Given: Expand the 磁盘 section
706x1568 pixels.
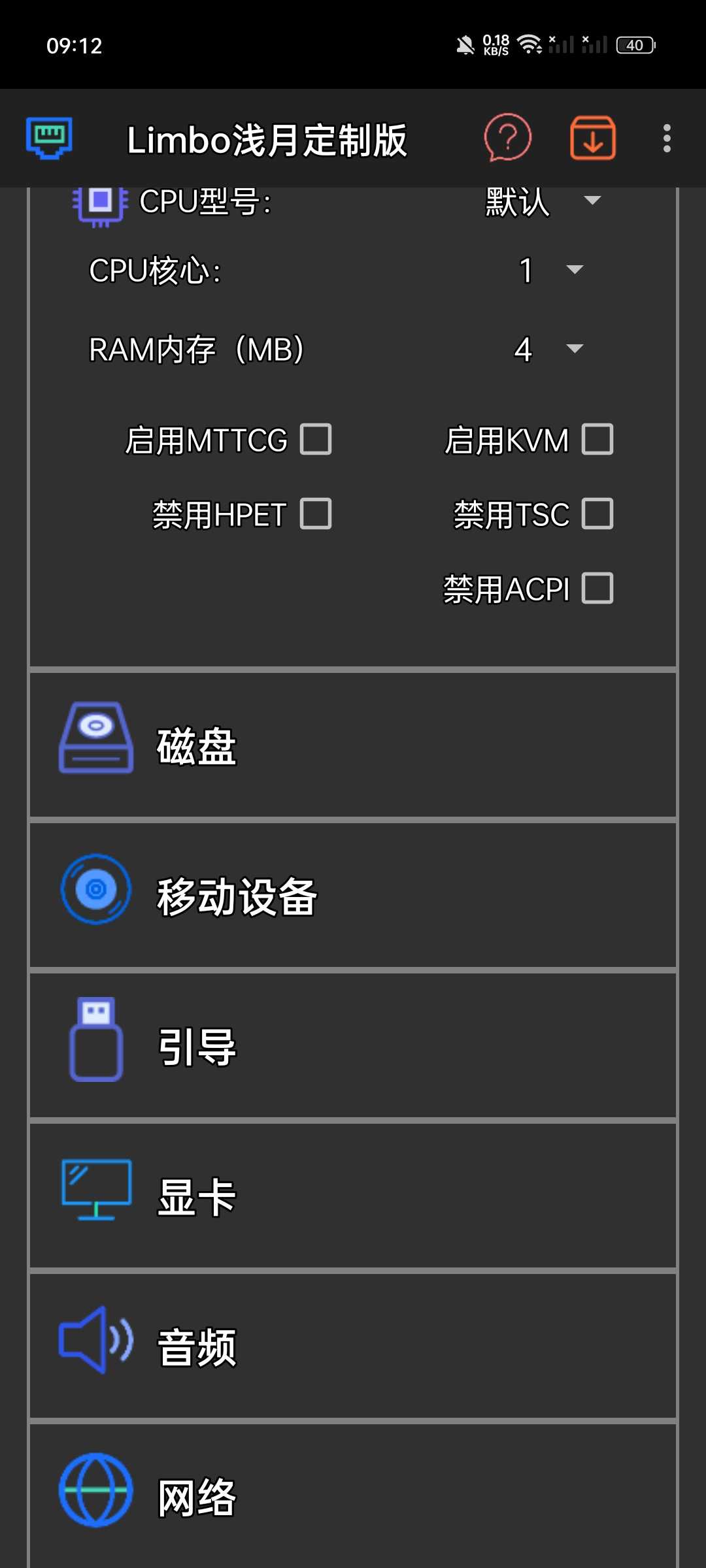Looking at the screenshot, I should (353, 746).
